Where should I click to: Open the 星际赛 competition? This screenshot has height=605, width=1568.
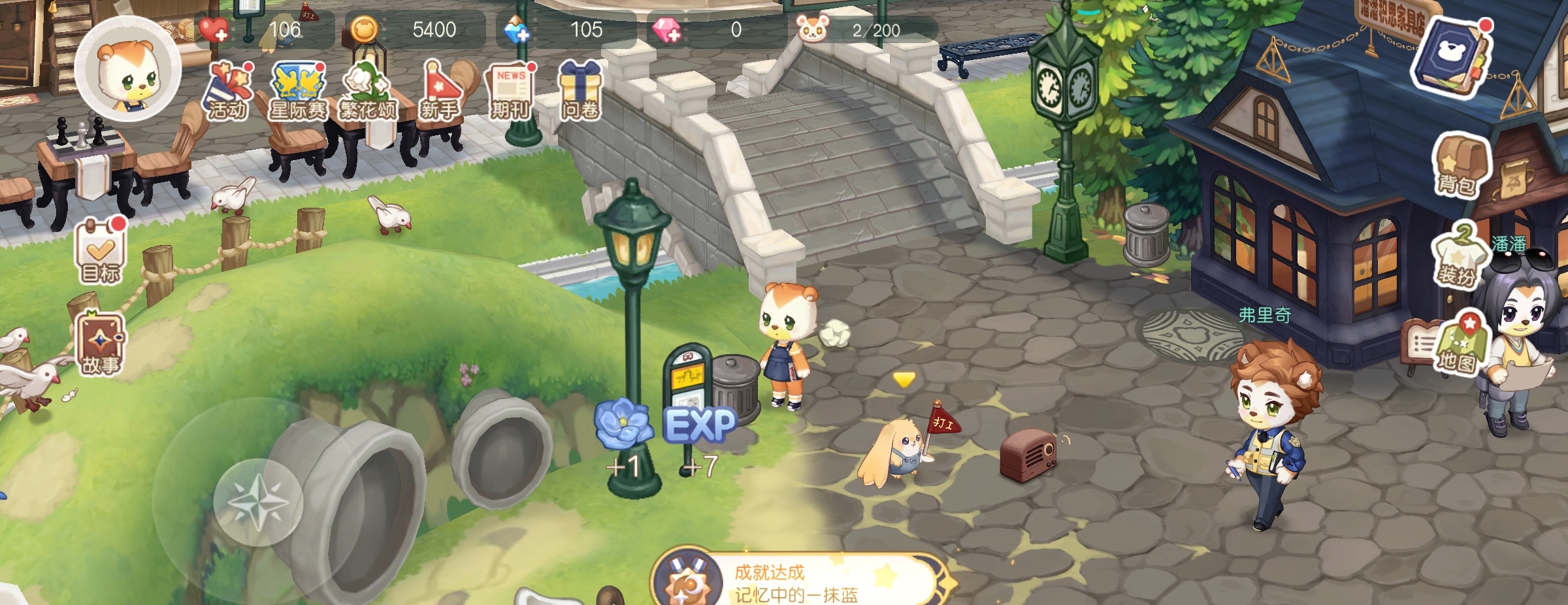(x=298, y=91)
